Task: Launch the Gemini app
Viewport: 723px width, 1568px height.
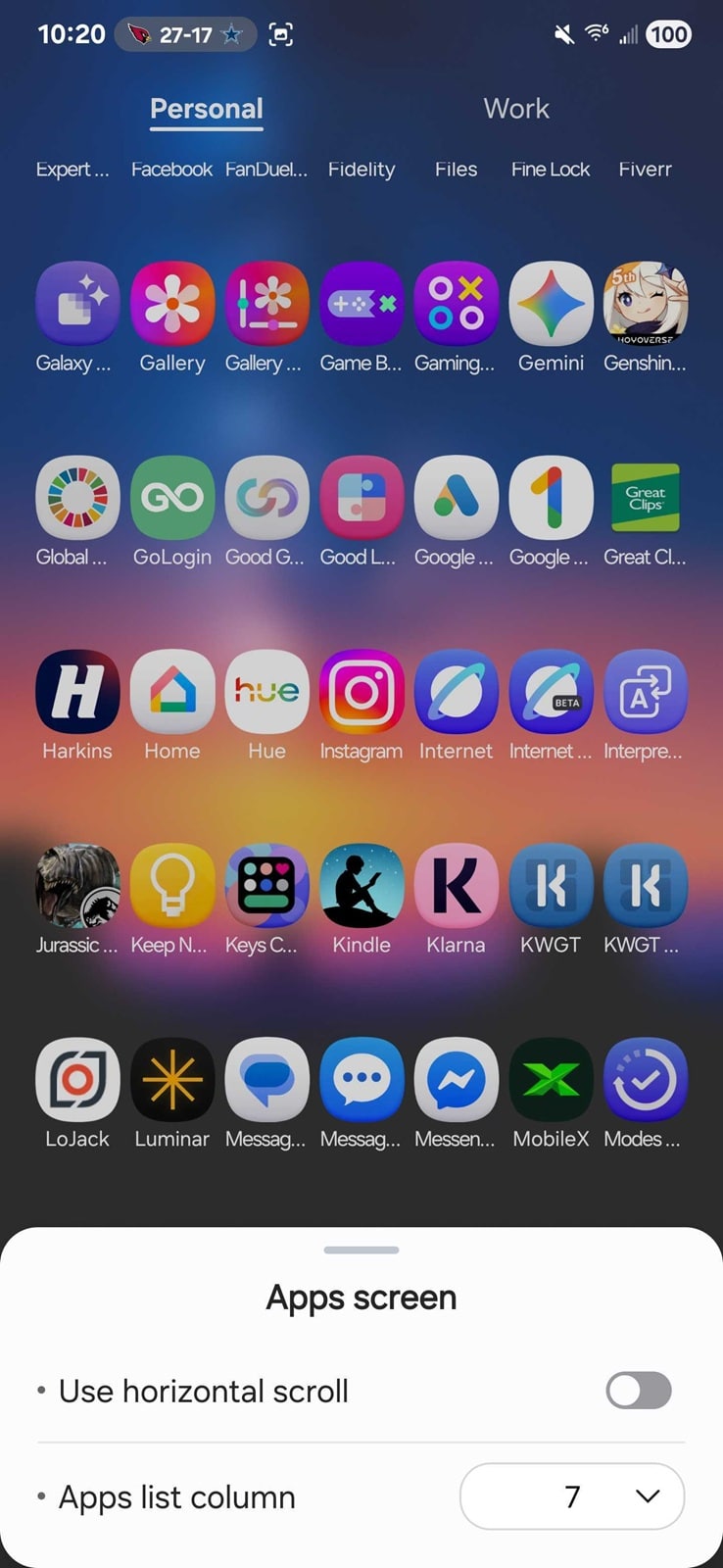Action: [x=551, y=303]
